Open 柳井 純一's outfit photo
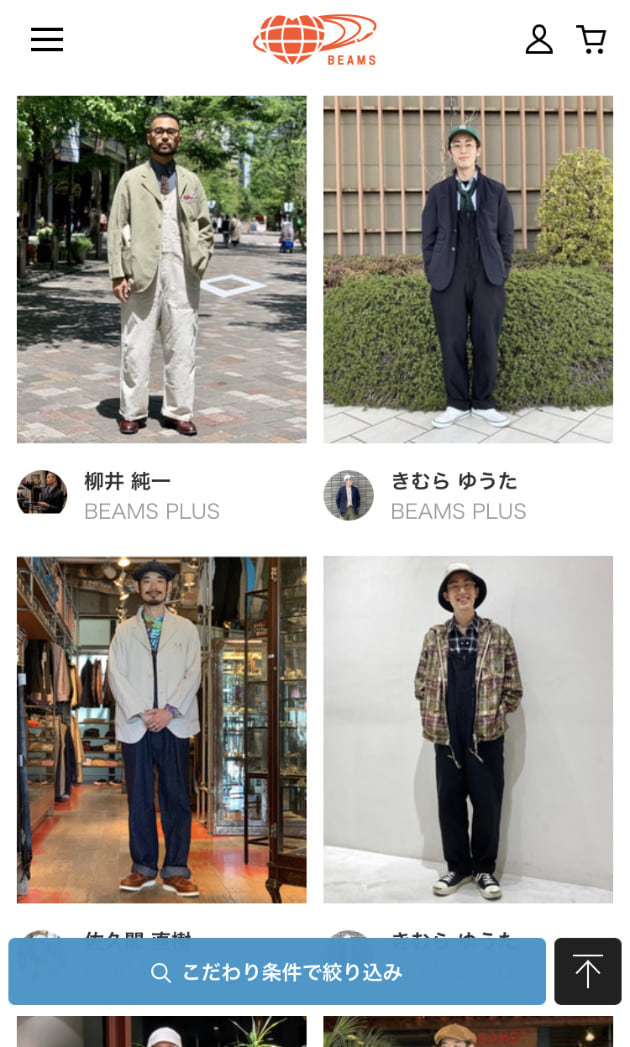630x1047 pixels. point(162,269)
